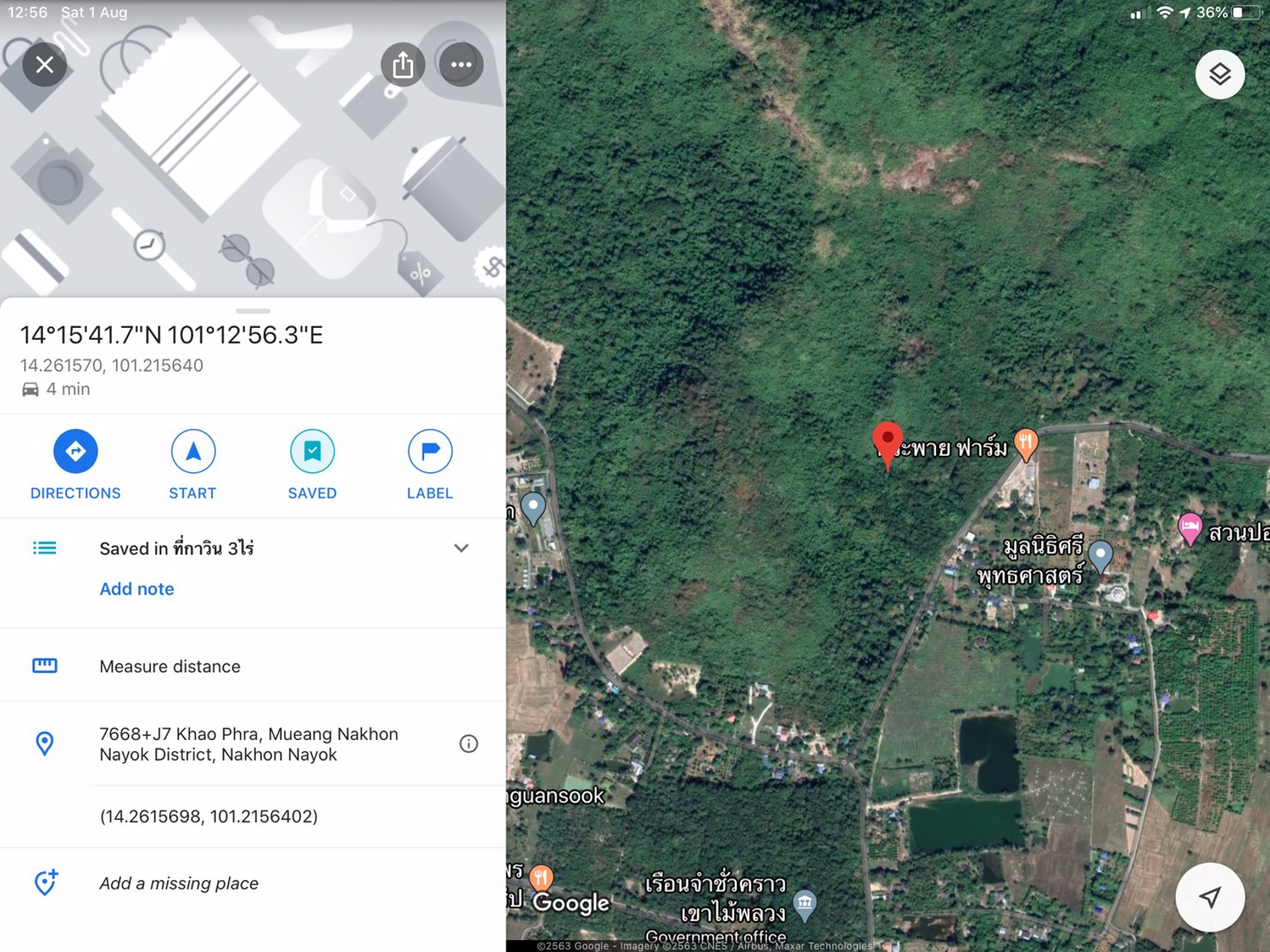Open the ฟาร์ม restaurant marker
1270x952 pixels.
click(x=1026, y=443)
